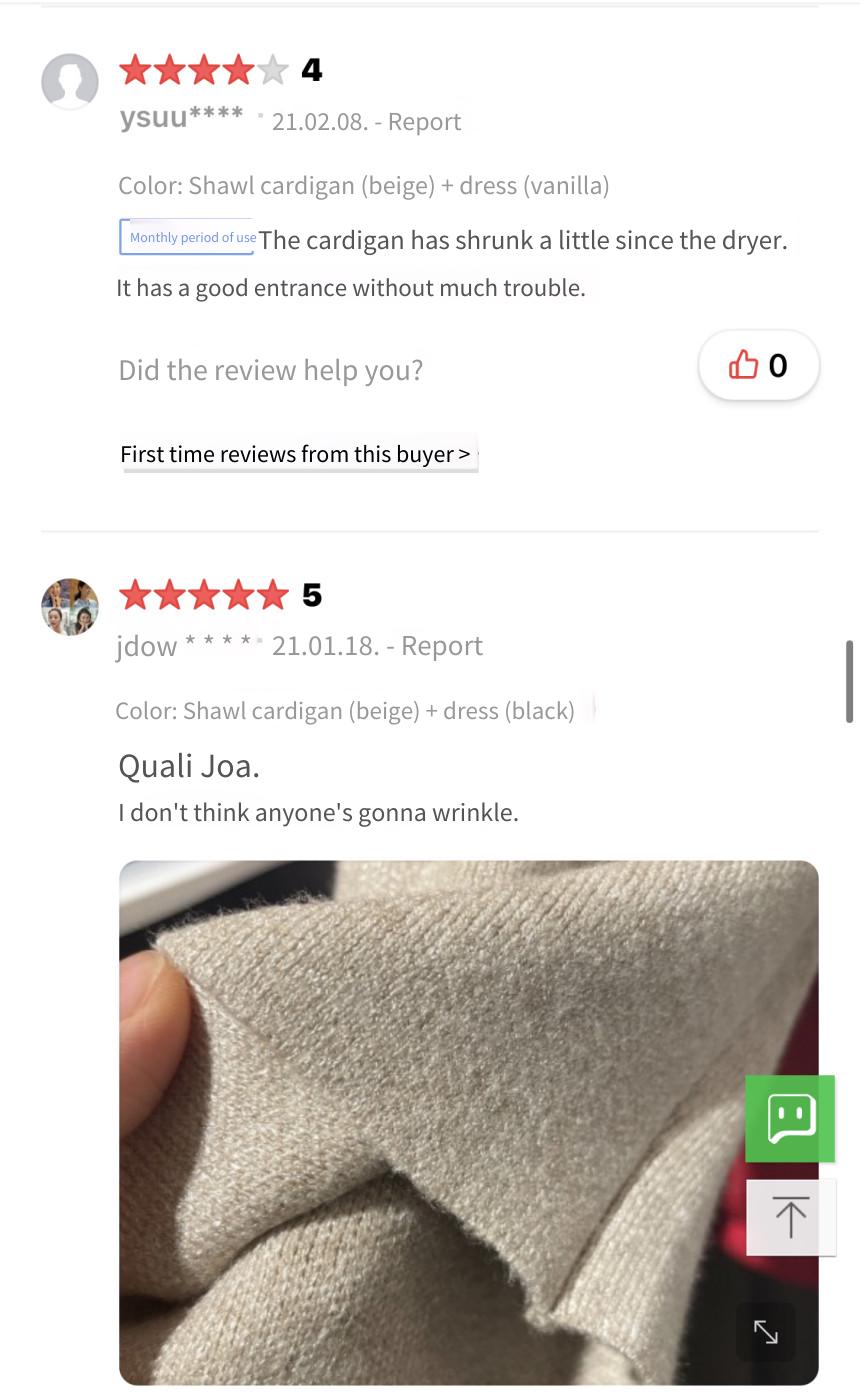The height and width of the screenshot is (1397, 860).
Task: Report the review by ysuu****
Action: [x=424, y=122]
